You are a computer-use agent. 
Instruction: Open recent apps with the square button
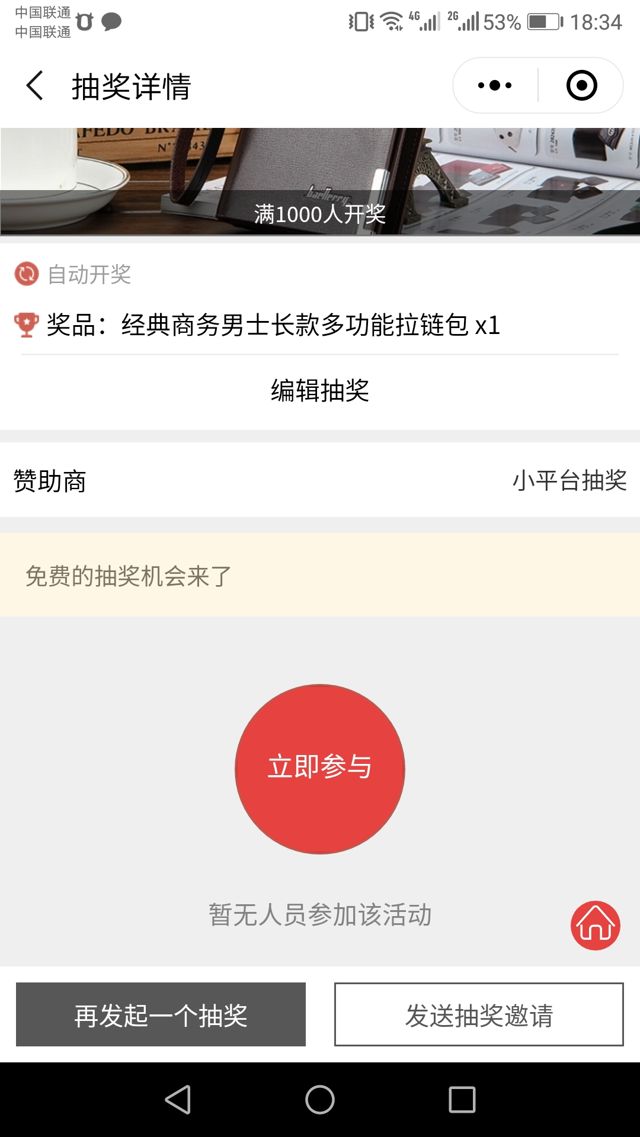coord(462,1100)
